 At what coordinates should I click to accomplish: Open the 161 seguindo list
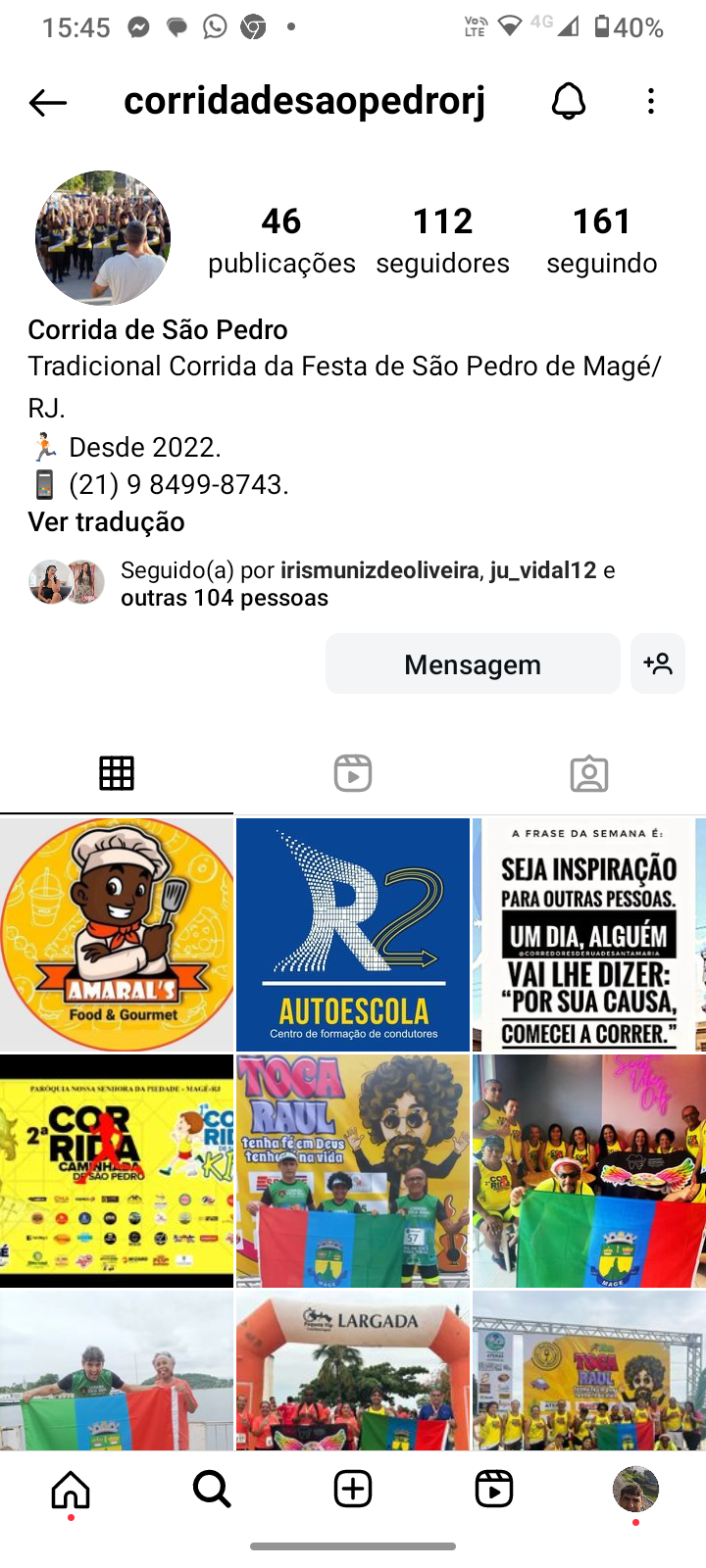(x=601, y=240)
